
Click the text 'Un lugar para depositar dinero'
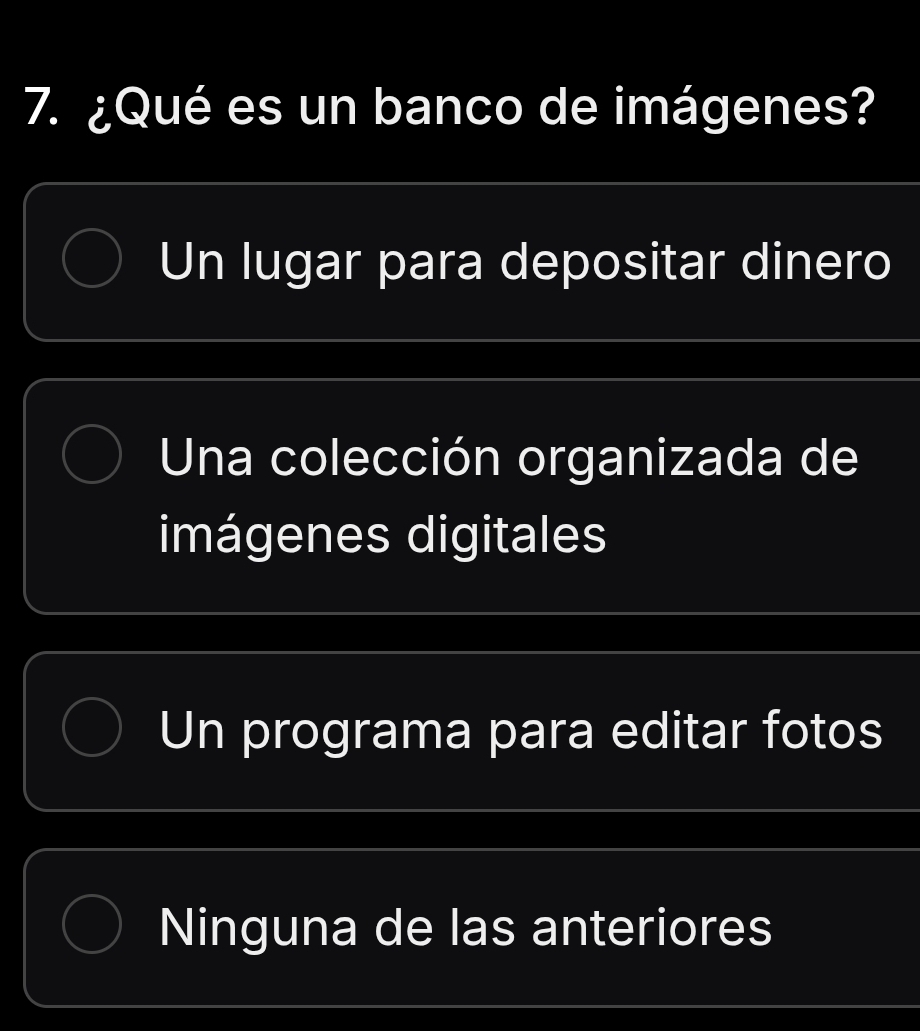point(525,261)
